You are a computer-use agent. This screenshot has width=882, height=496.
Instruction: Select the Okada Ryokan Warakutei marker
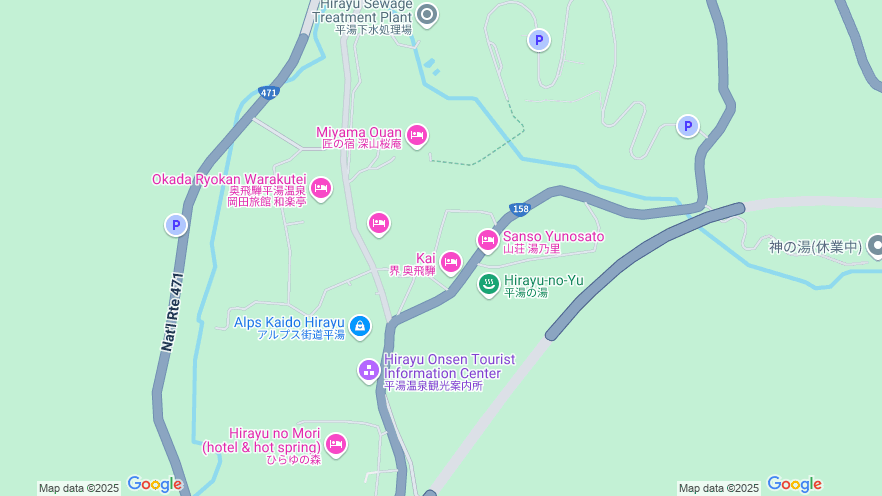pos(321,187)
